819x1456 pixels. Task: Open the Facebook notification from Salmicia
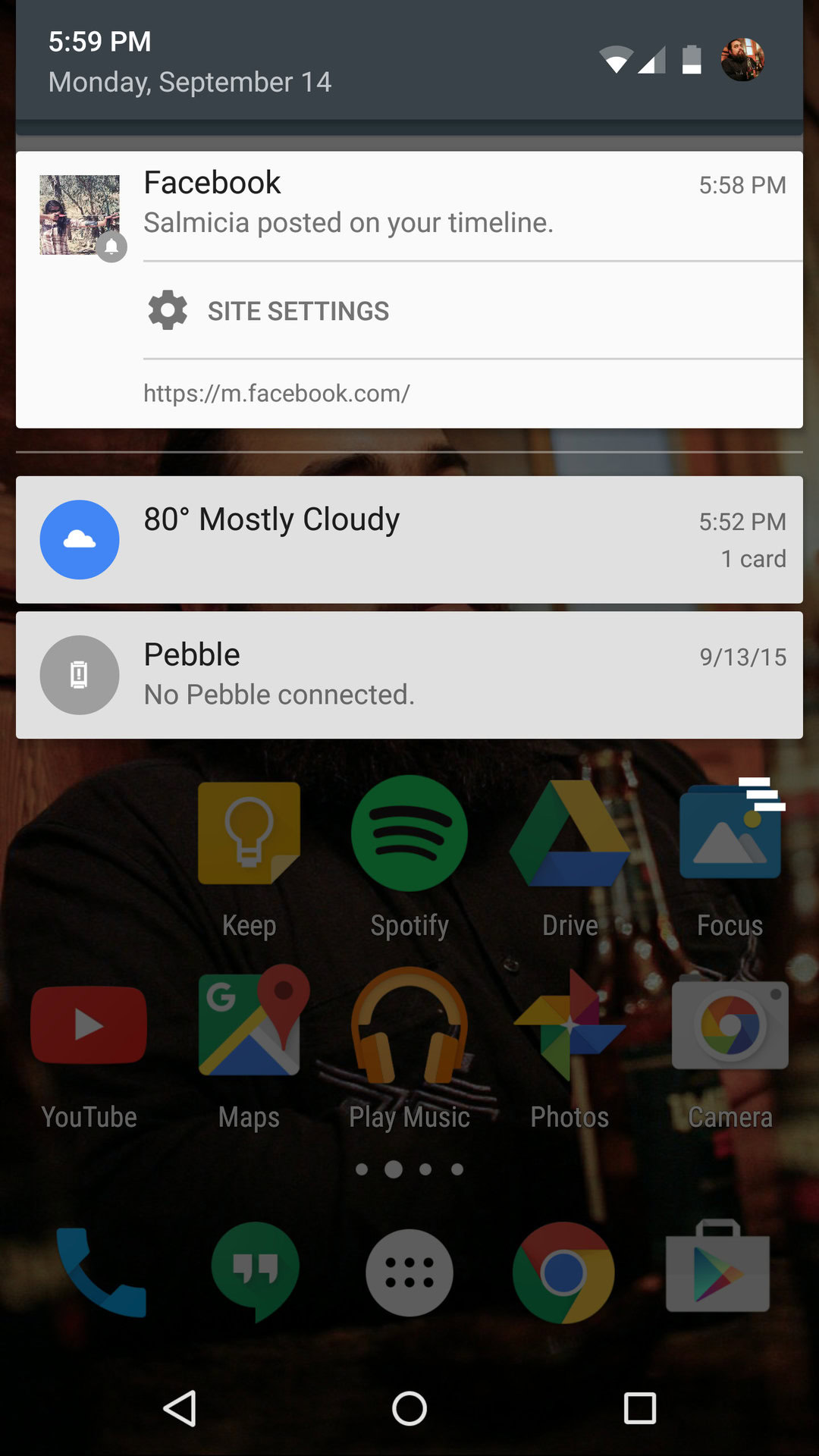pyautogui.click(x=409, y=206)
